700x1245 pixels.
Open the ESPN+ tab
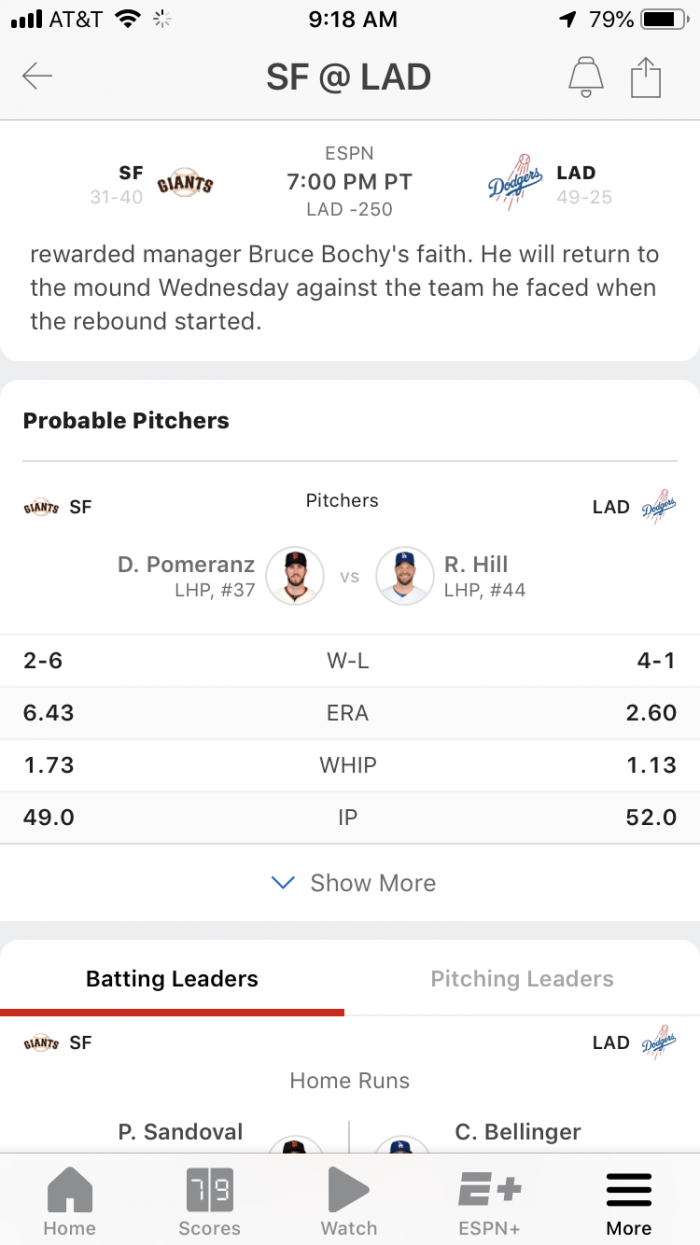tap(489, 1200)
